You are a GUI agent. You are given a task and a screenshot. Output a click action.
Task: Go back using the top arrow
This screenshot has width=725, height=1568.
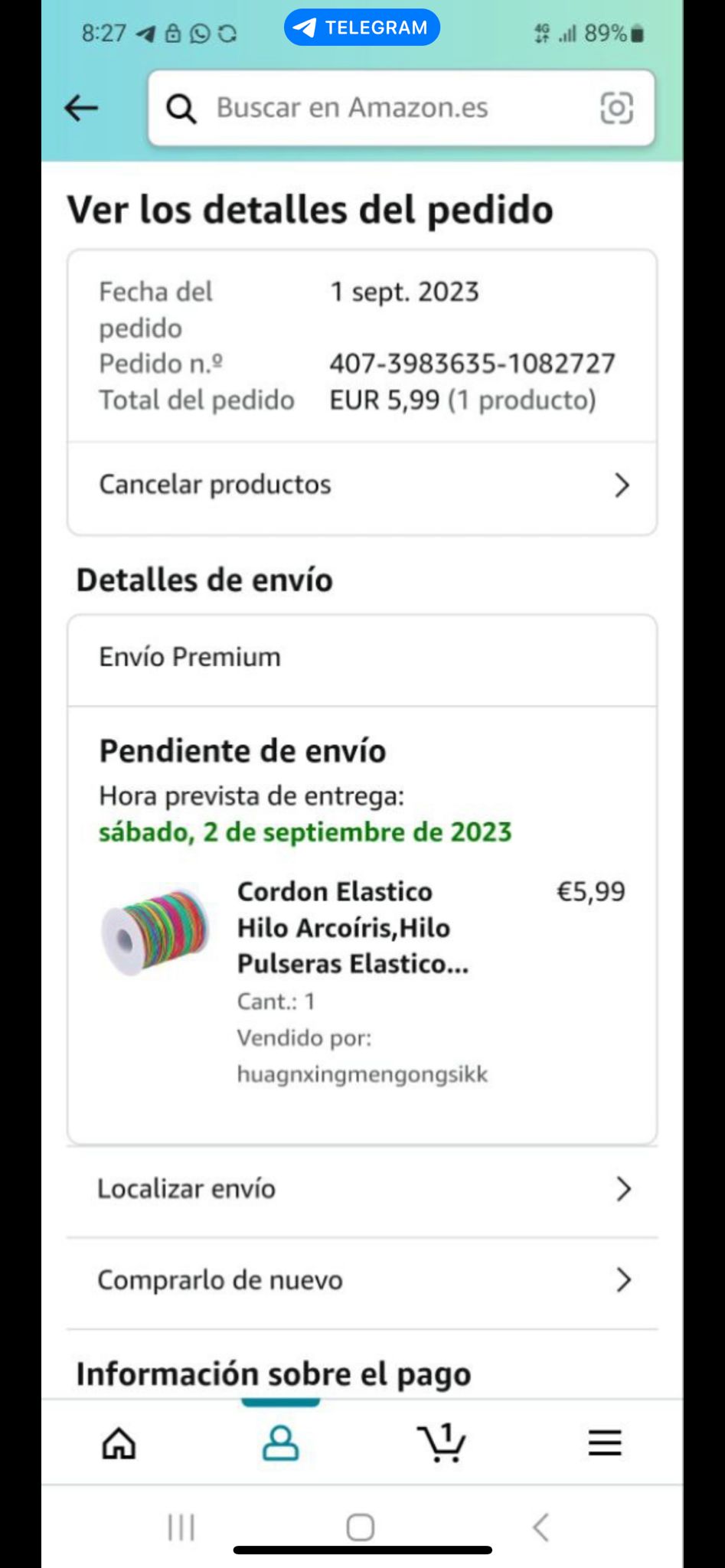[x=81, y=108]
